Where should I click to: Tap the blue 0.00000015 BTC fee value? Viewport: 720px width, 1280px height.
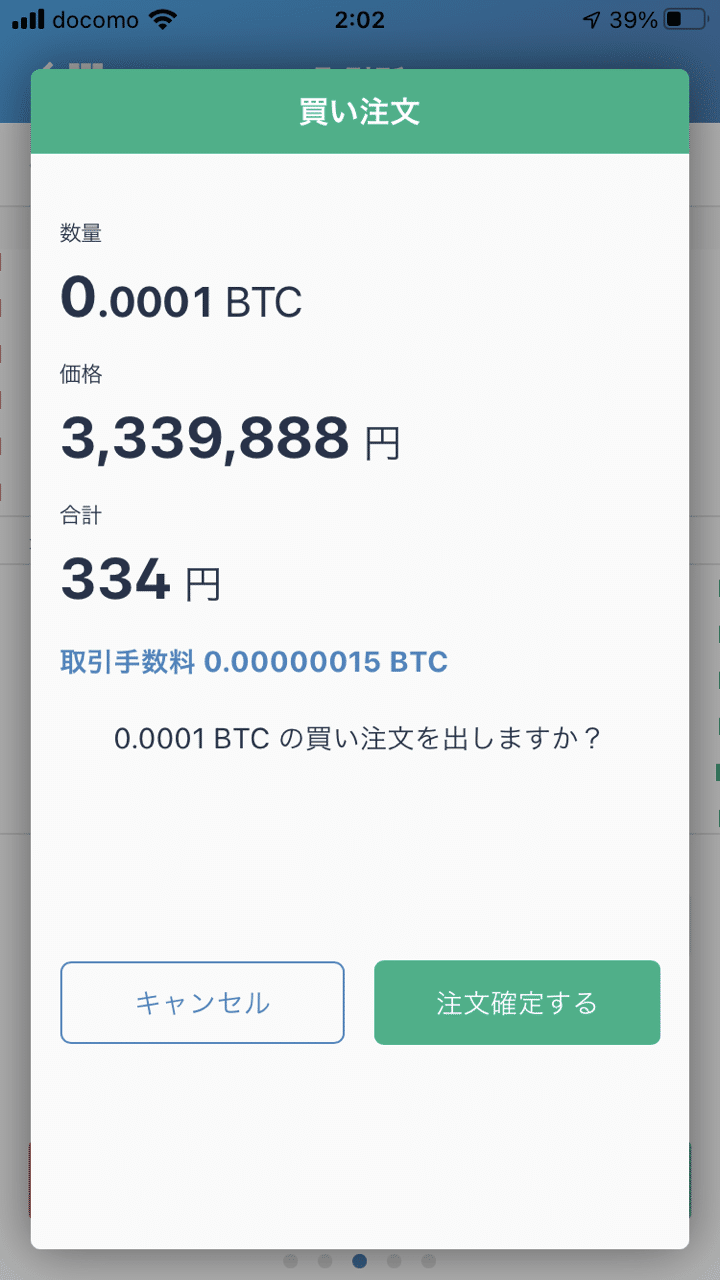(325, 662)
